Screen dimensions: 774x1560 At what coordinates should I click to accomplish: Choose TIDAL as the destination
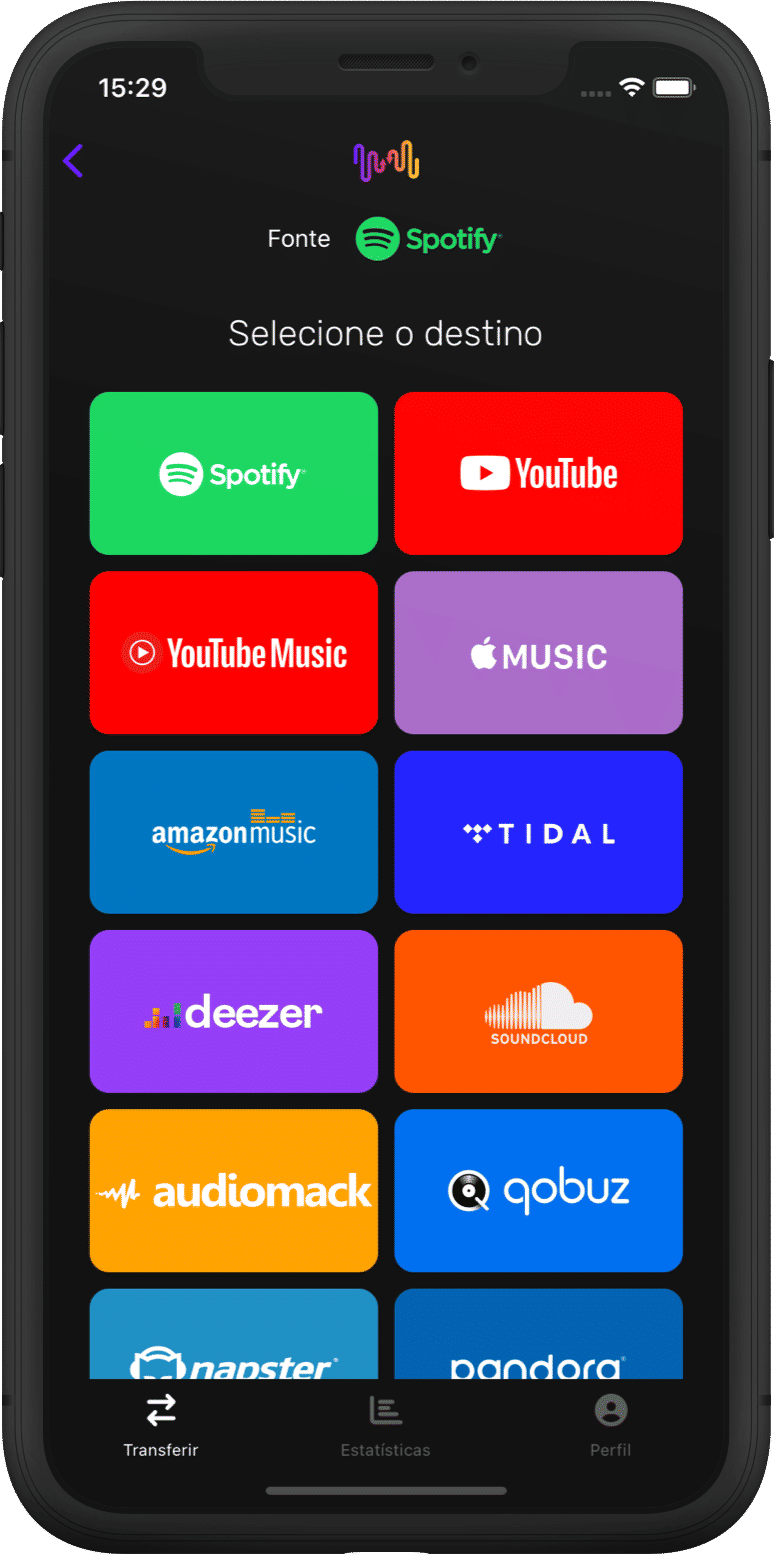(538, 832)
